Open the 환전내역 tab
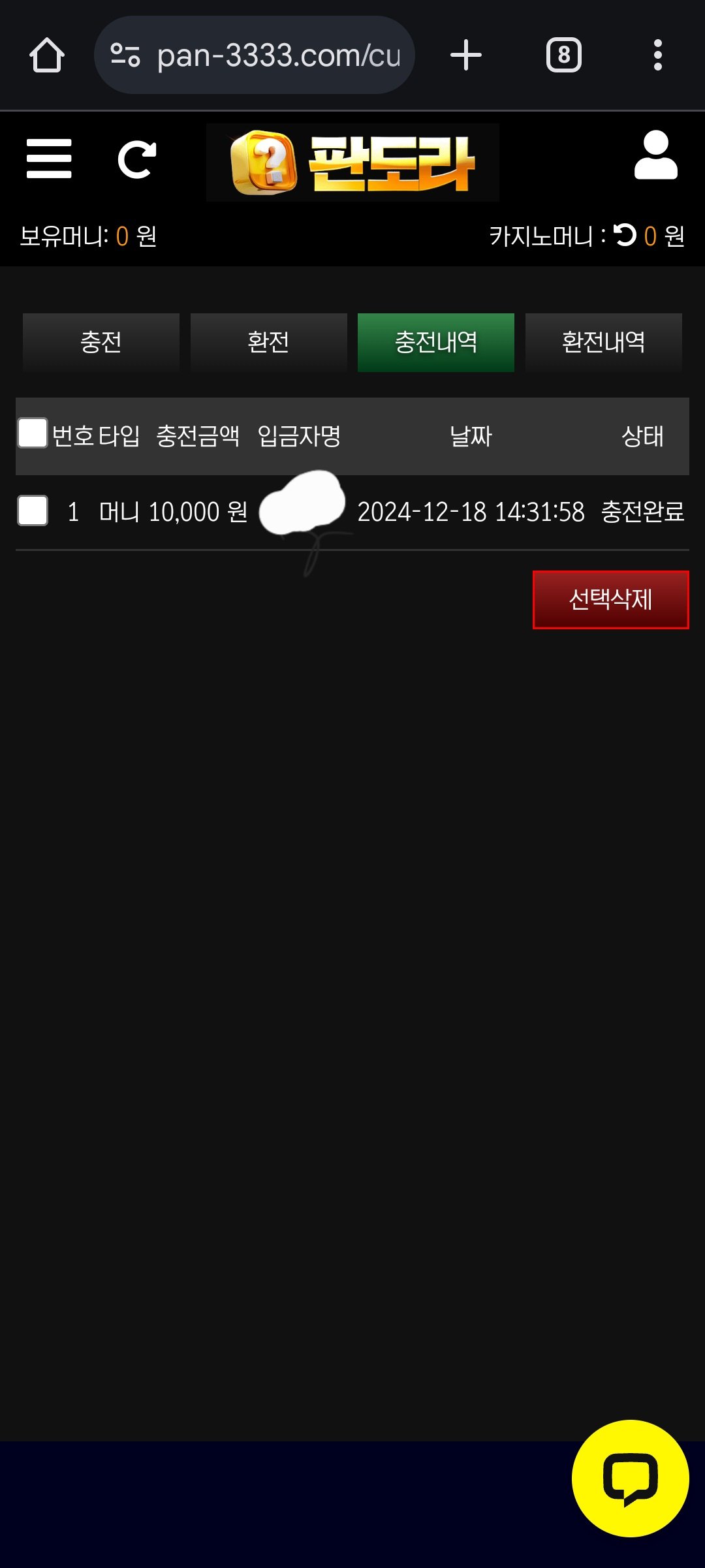 [603, 342]
